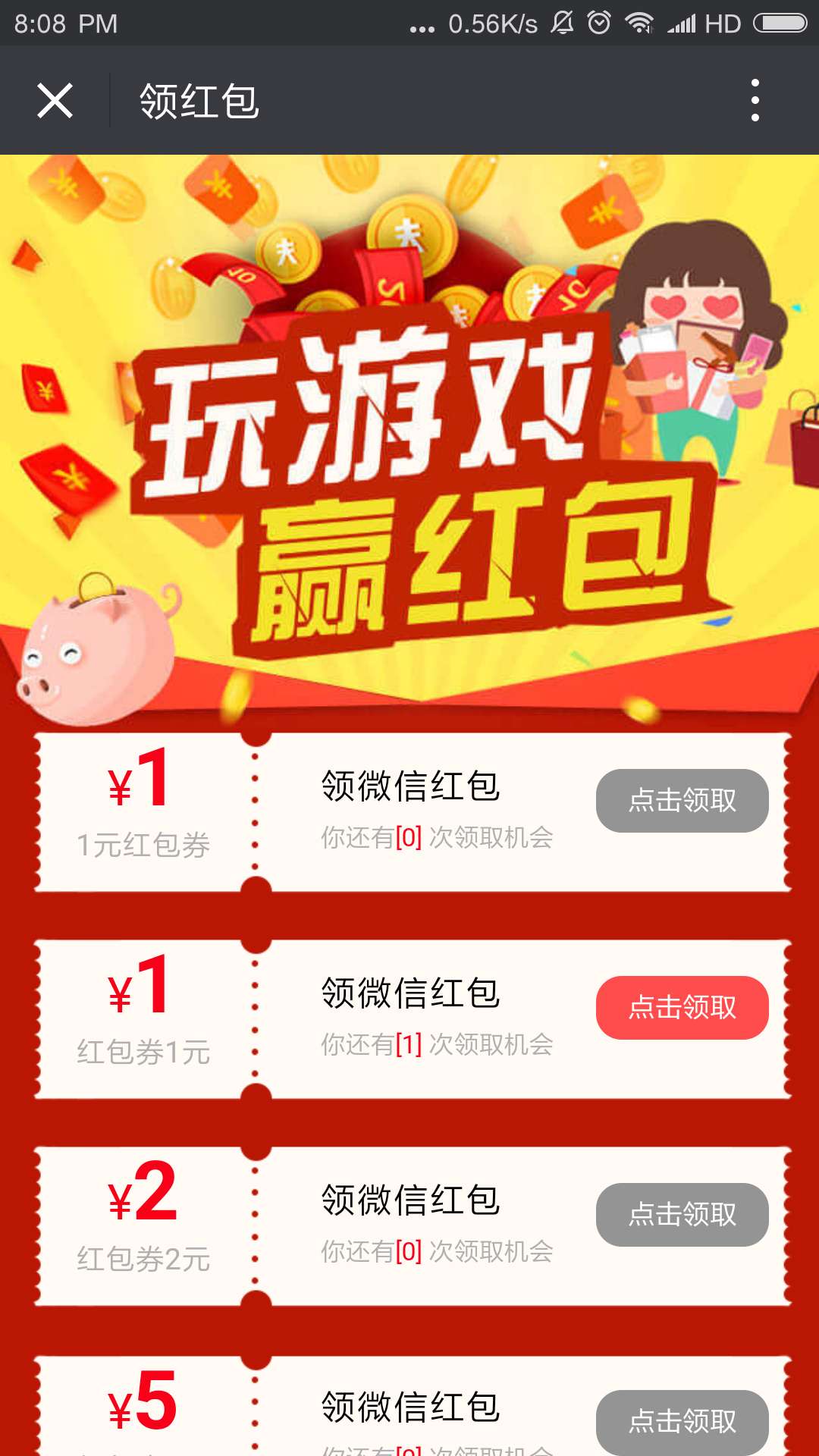Open the three-dot overflow menu
The image size is (819, 1456).
[755, 100]
